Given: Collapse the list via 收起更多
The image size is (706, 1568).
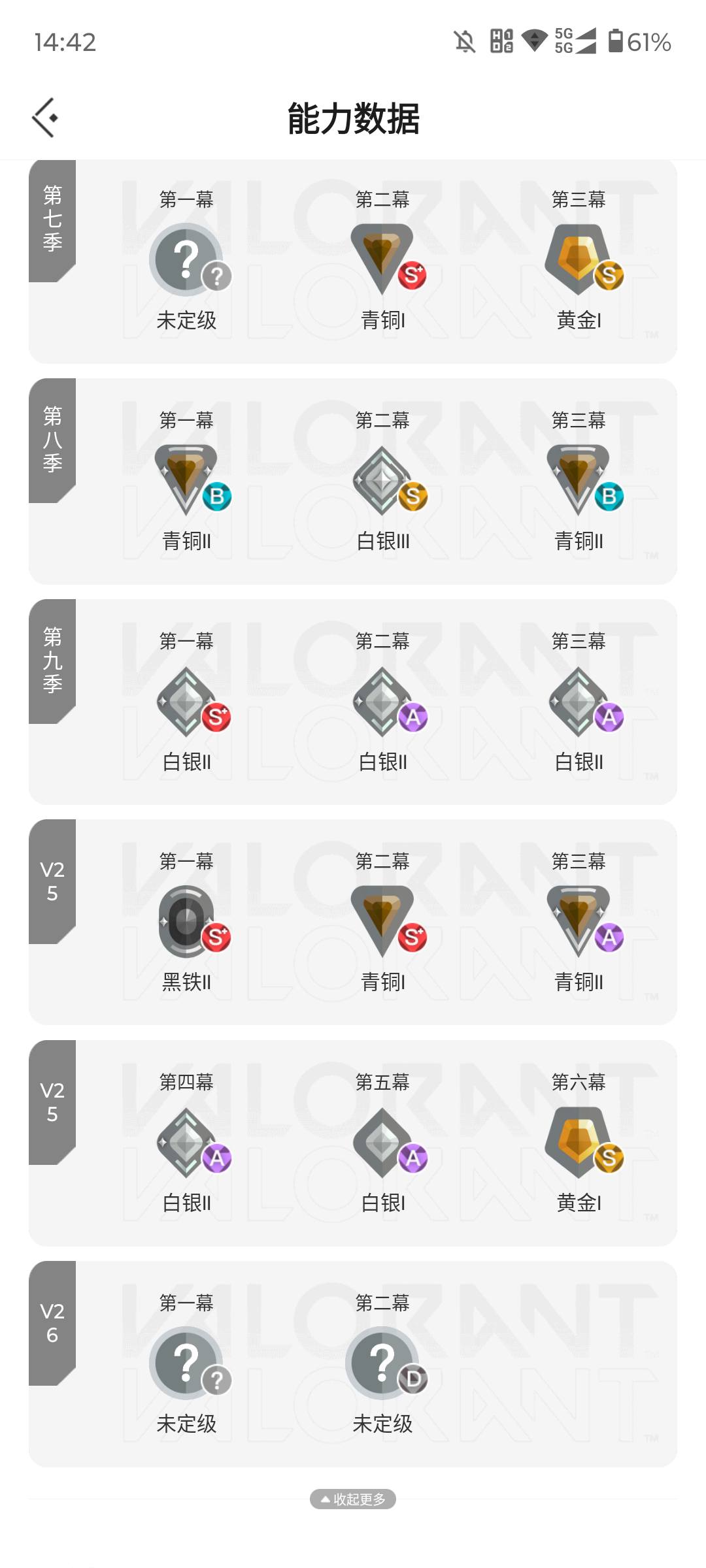Looking at the screenshot, I should (352, 1500).
